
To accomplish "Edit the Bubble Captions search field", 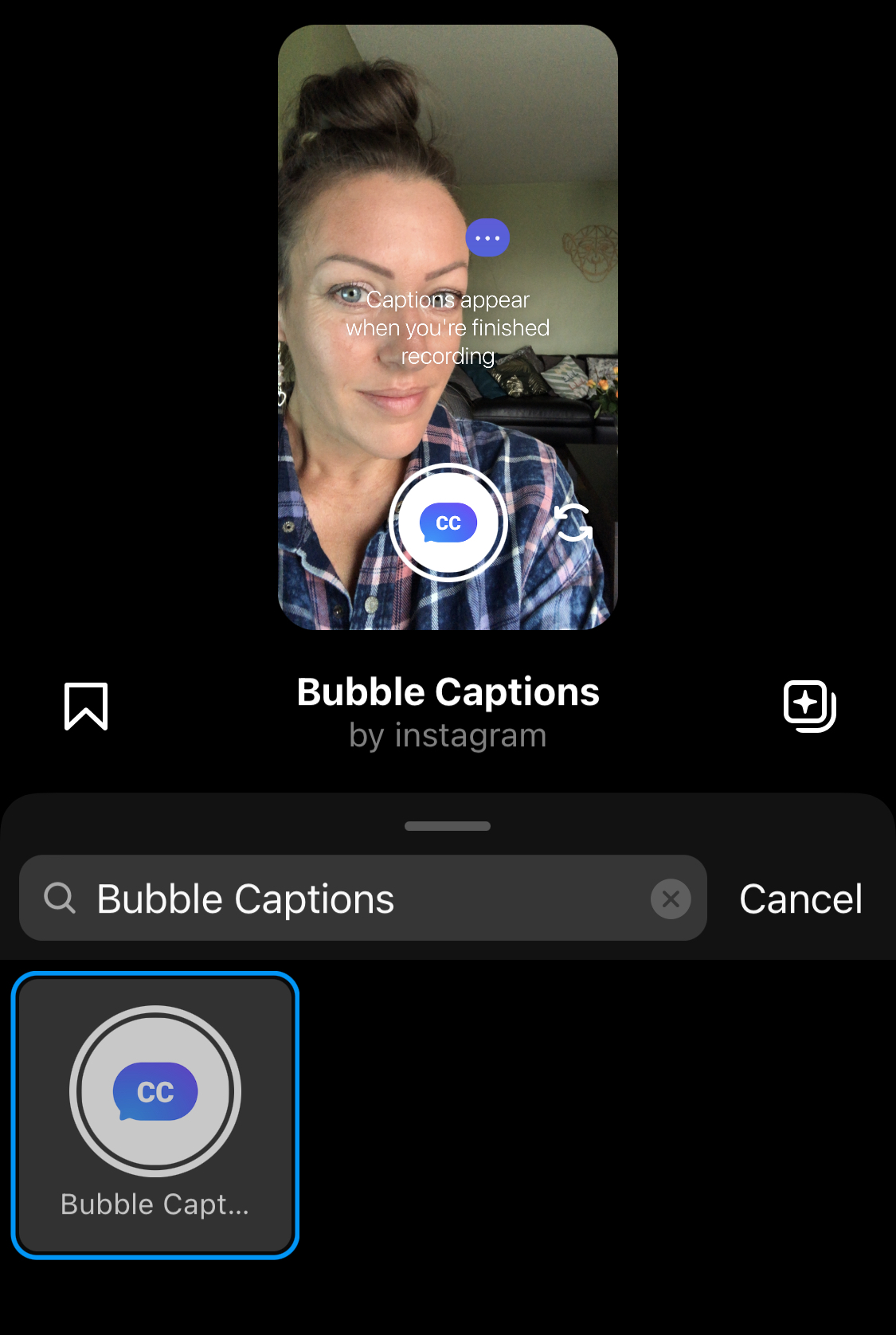I will tap(358, 899).
